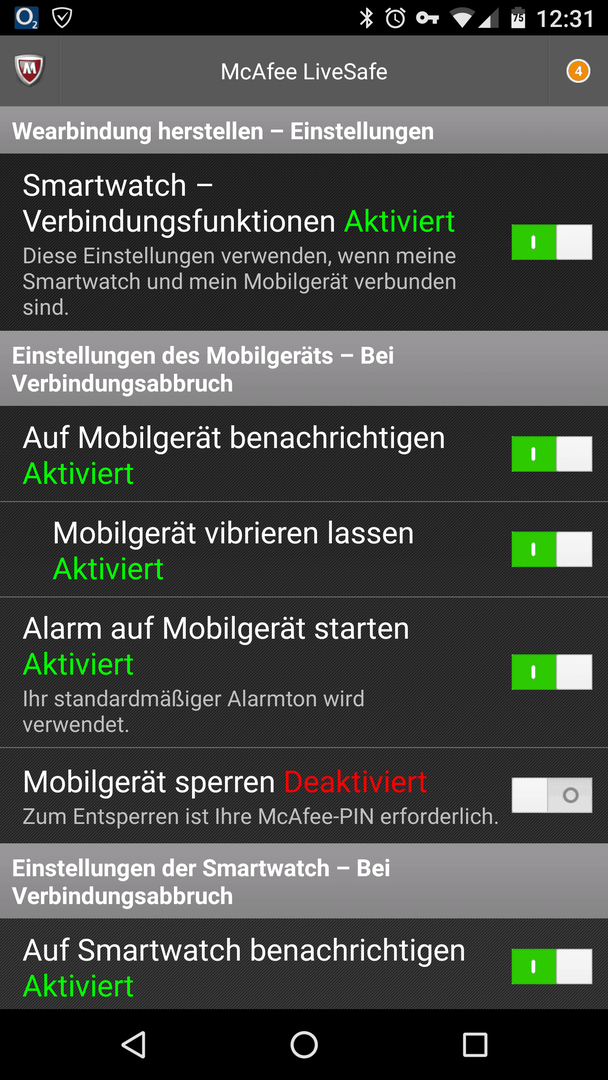The image size is (608, 1080).
Task: Open the notification badge showing 4
Action: click(578, 70)
